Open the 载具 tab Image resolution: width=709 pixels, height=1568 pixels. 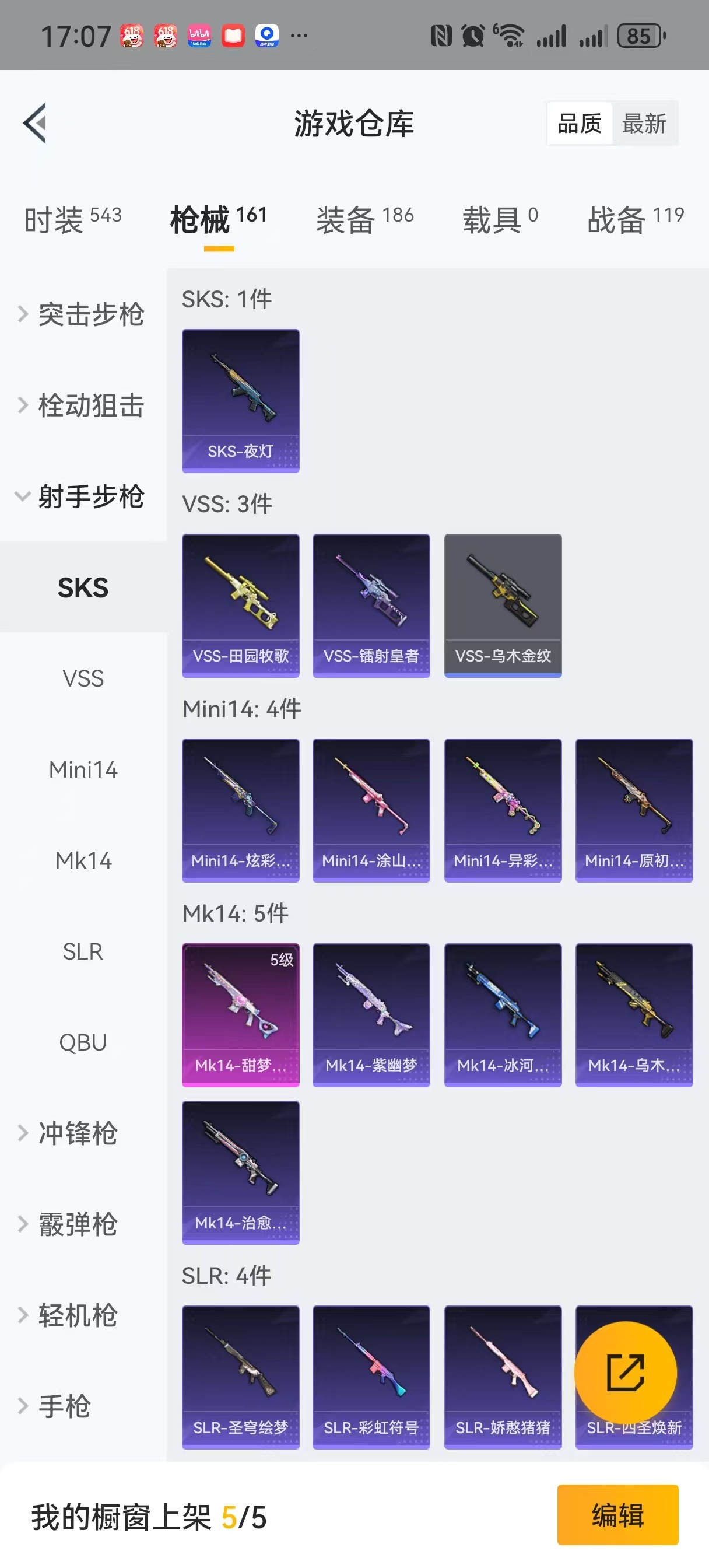click(x=500, y=219)
